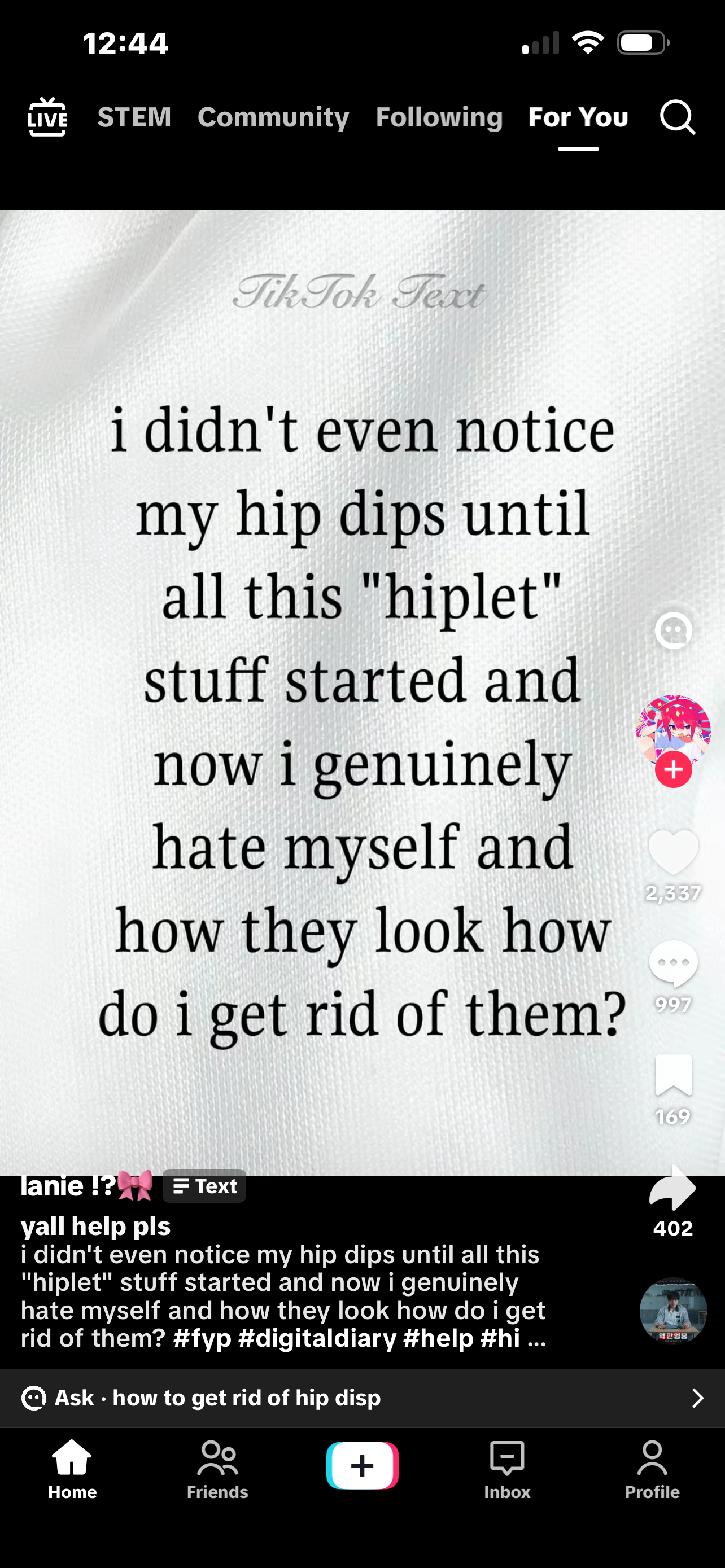Open the Profile tab
Screen dimensions: 725x1568
tap(652, 1470)
